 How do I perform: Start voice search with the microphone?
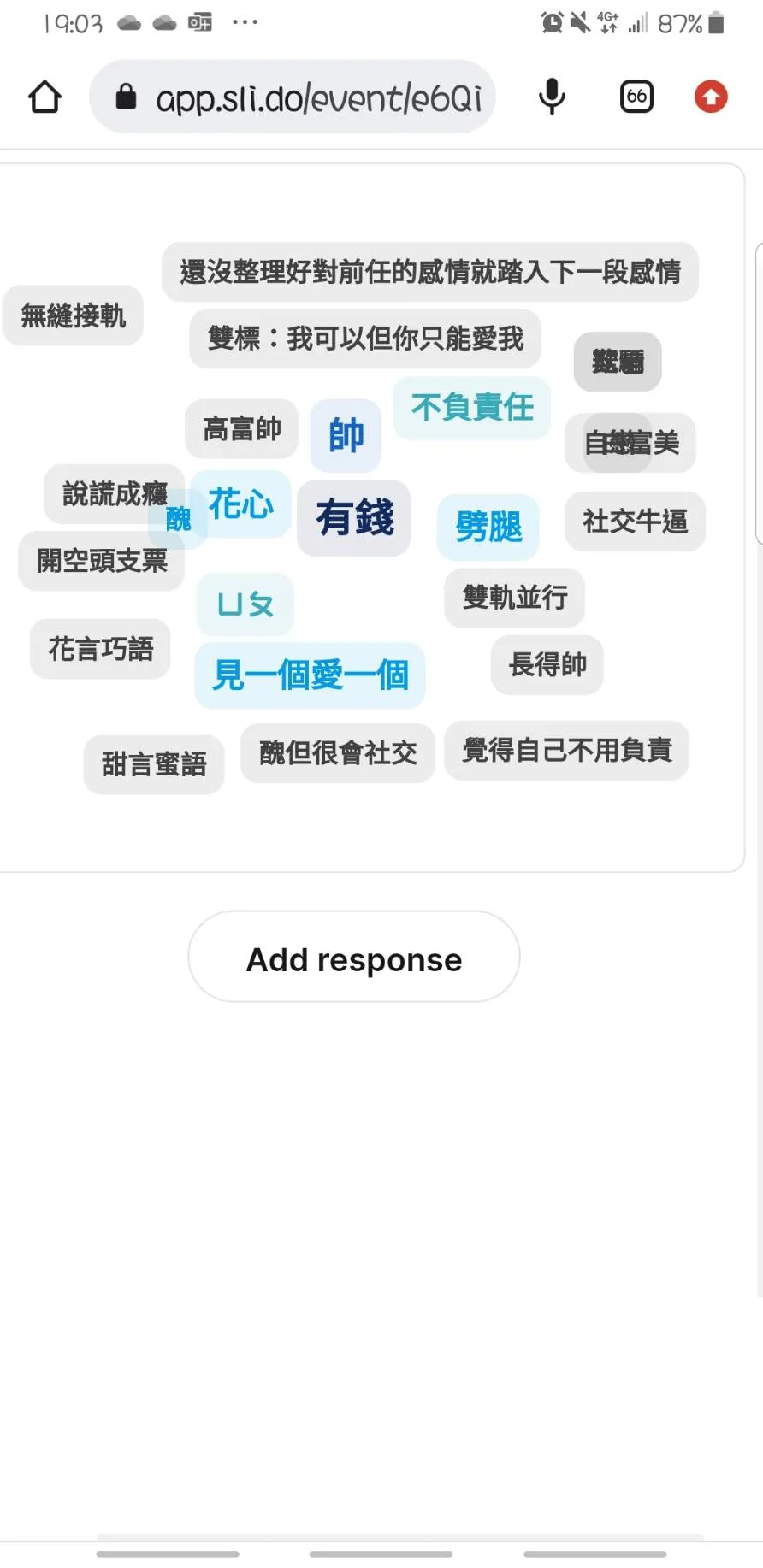pos(552,97)
